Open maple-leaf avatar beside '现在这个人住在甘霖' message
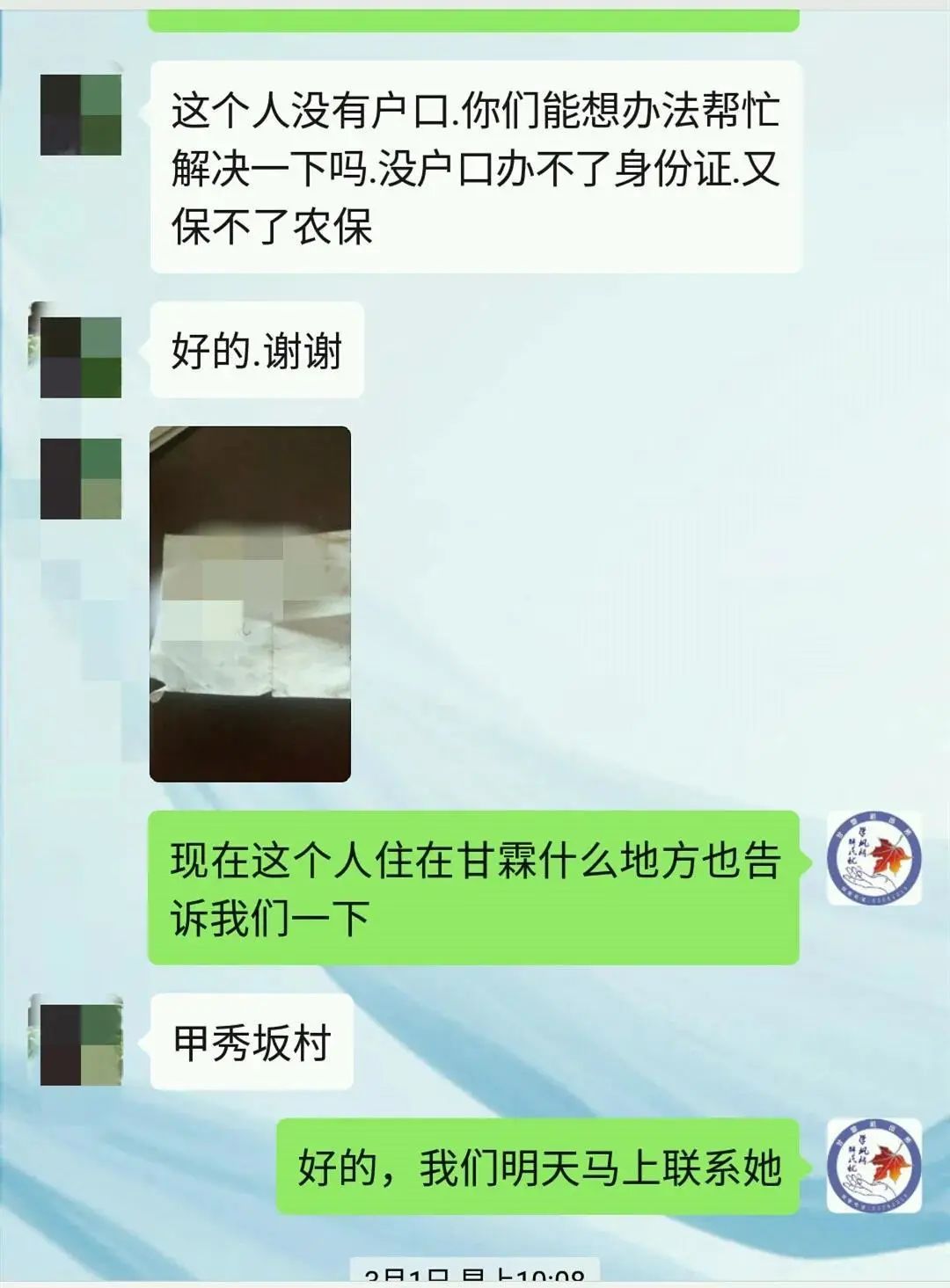950x1288 pixels. pyautogui.click(x=873, y=859)
